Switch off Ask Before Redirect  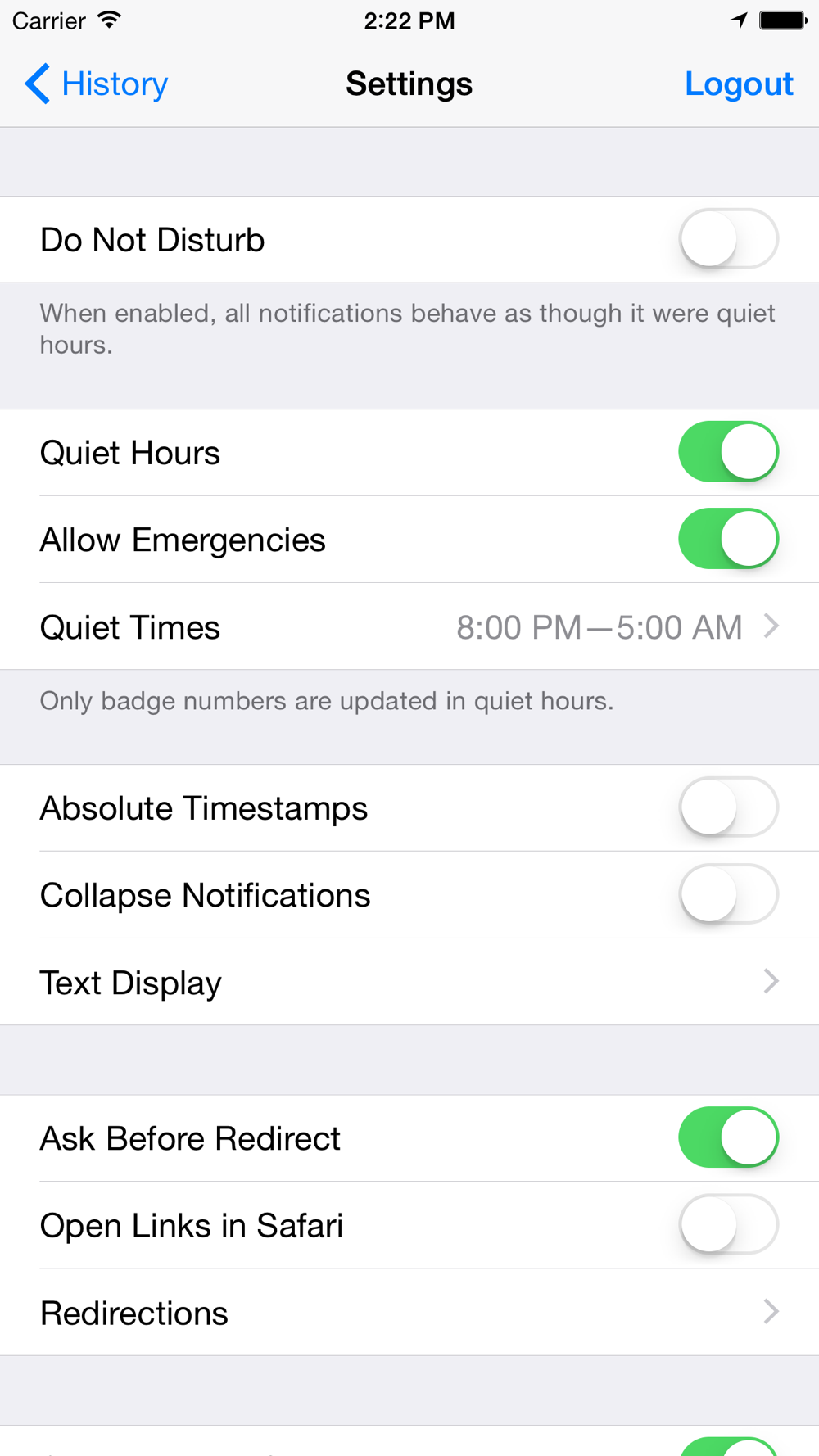727,1137
